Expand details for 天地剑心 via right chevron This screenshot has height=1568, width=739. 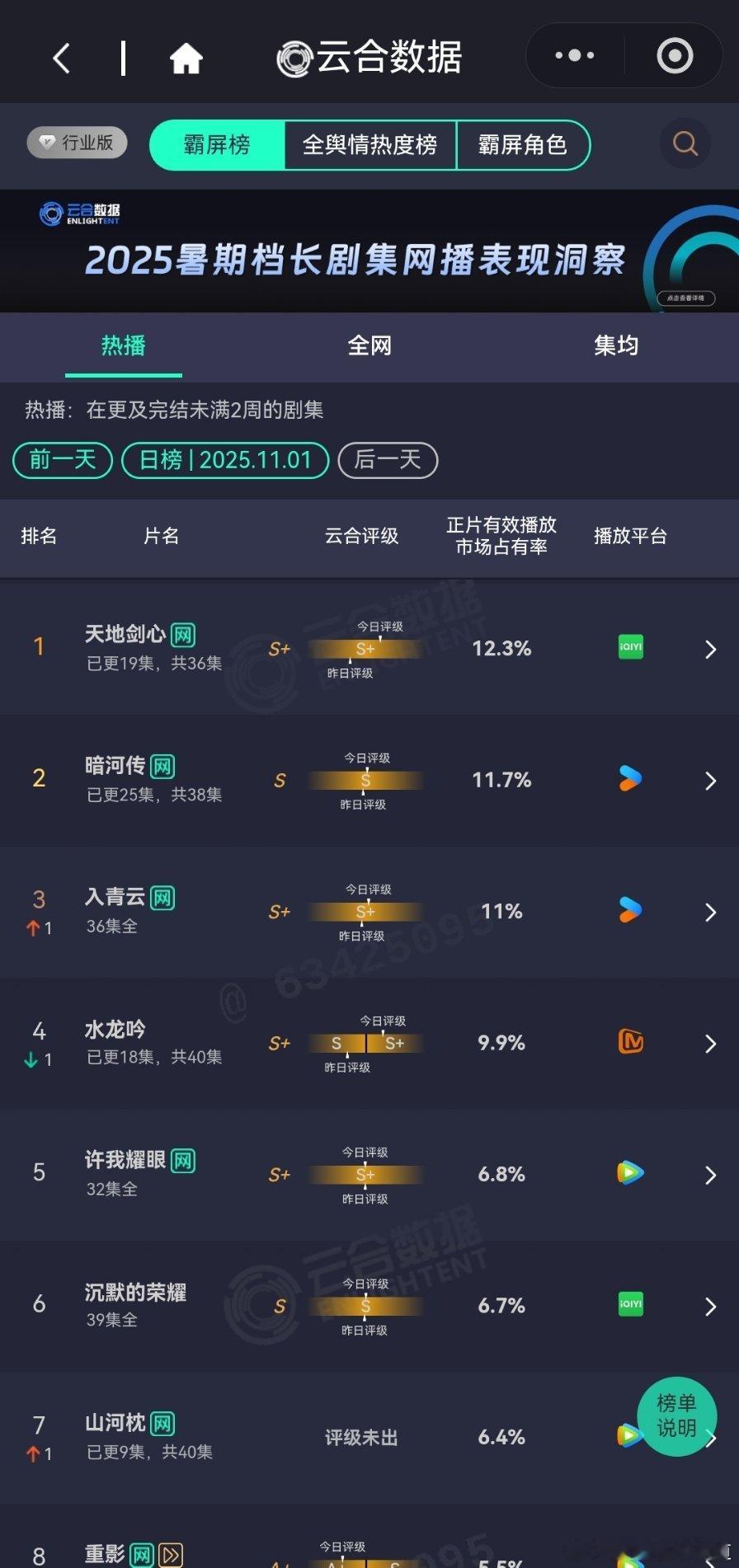[x=711, y=649]
